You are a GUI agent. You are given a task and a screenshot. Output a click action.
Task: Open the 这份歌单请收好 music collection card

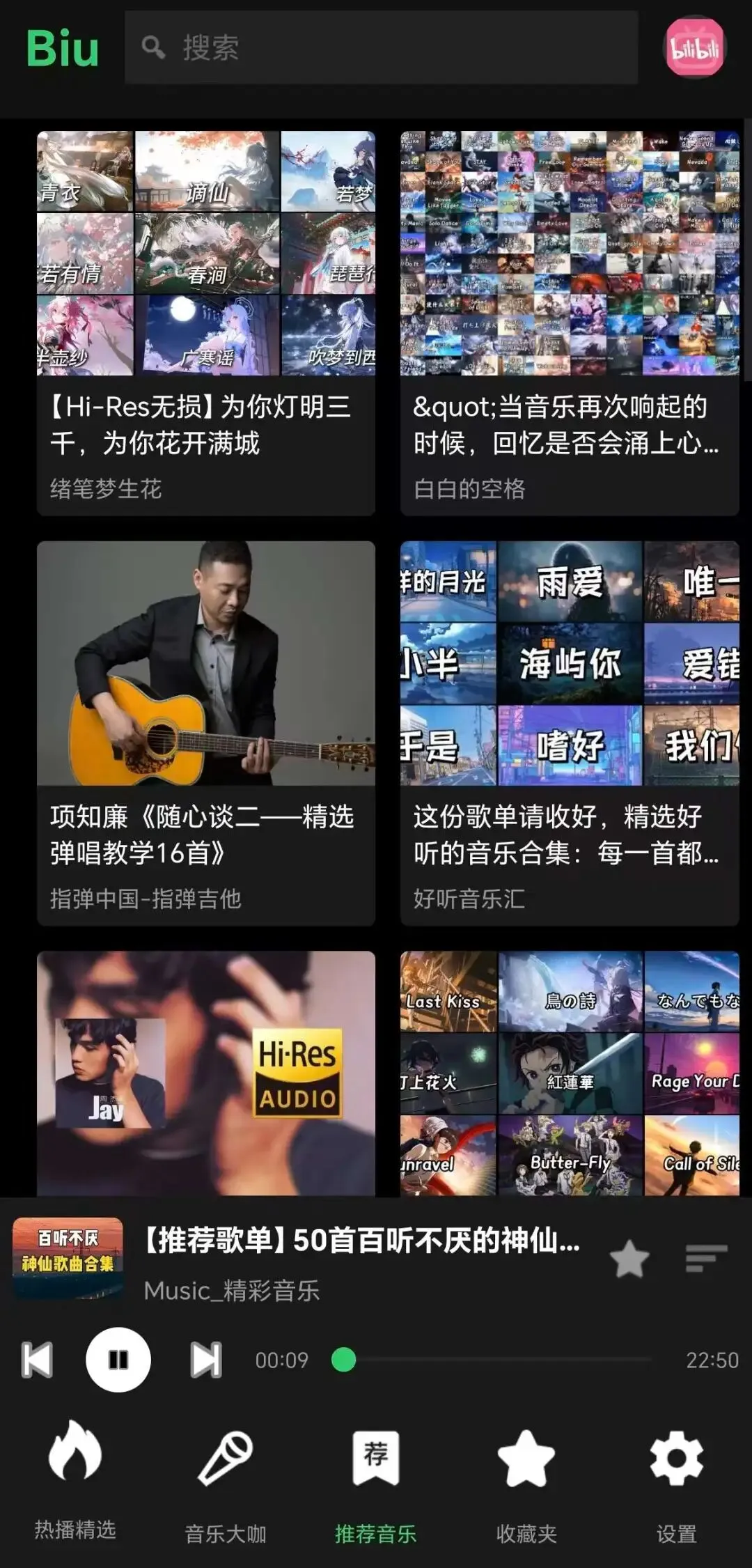[x=570, y=733]
